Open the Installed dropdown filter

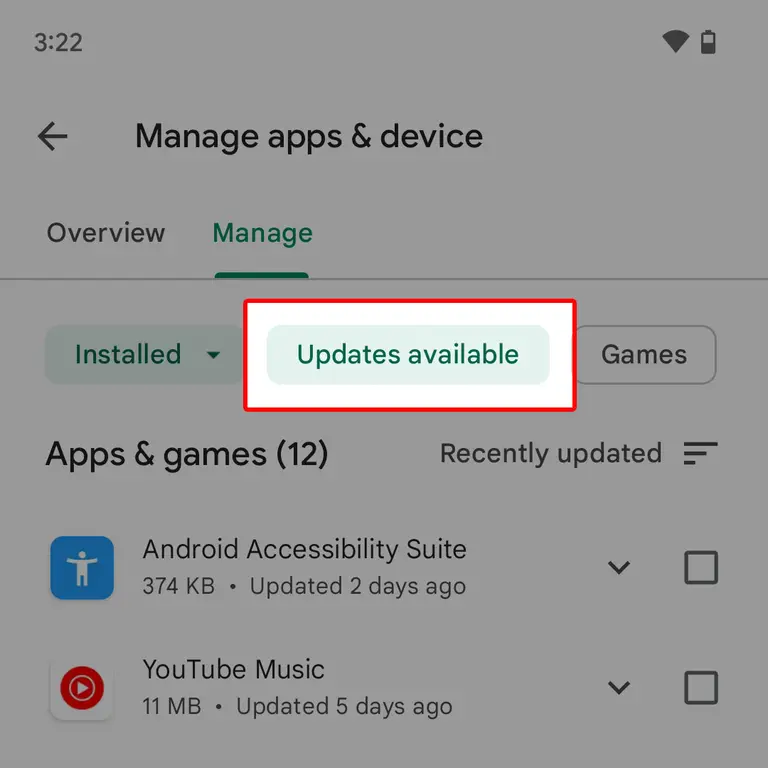tap(144, 355)
